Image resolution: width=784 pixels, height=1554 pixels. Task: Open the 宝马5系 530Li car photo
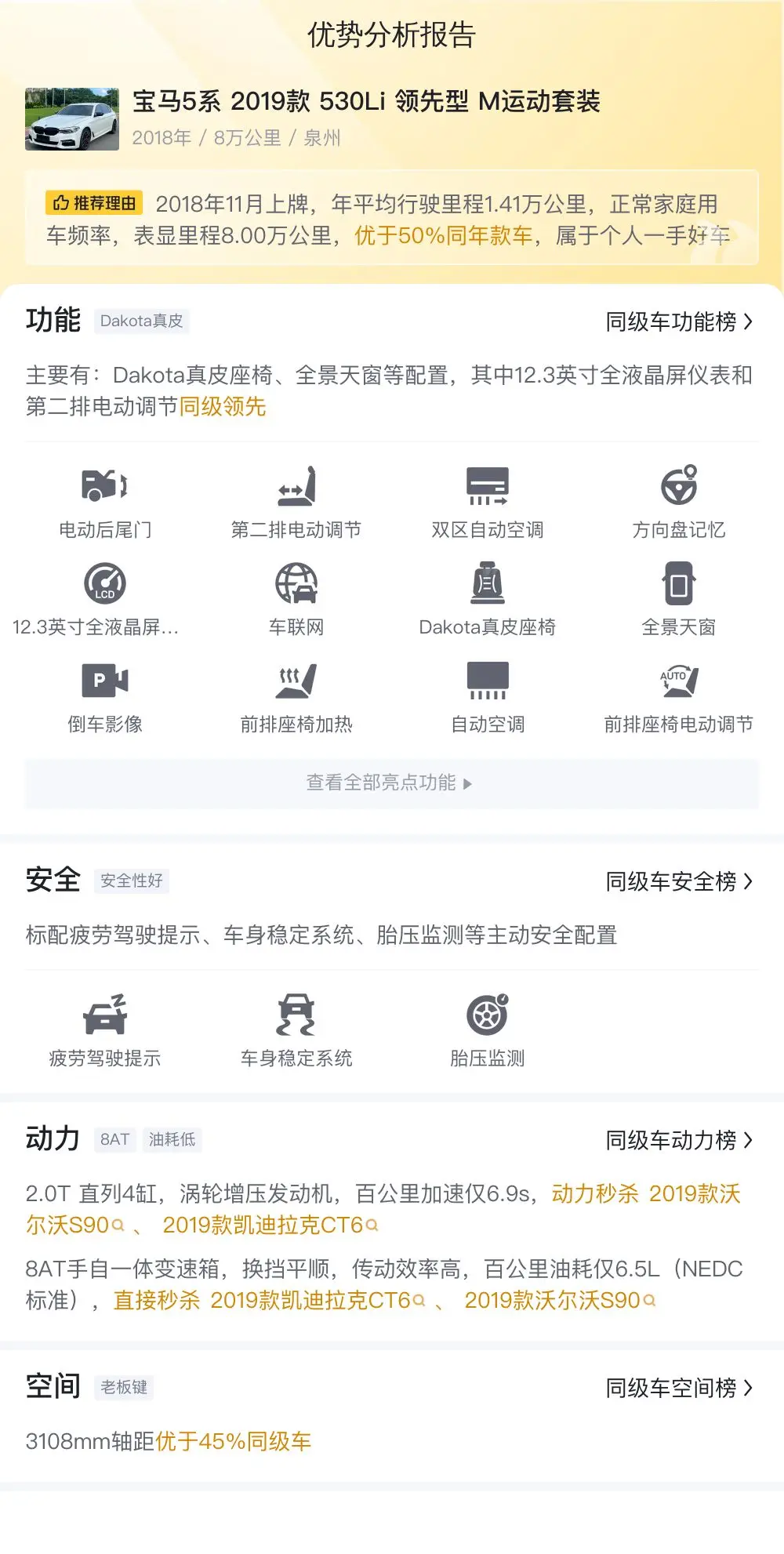[72, 119]
